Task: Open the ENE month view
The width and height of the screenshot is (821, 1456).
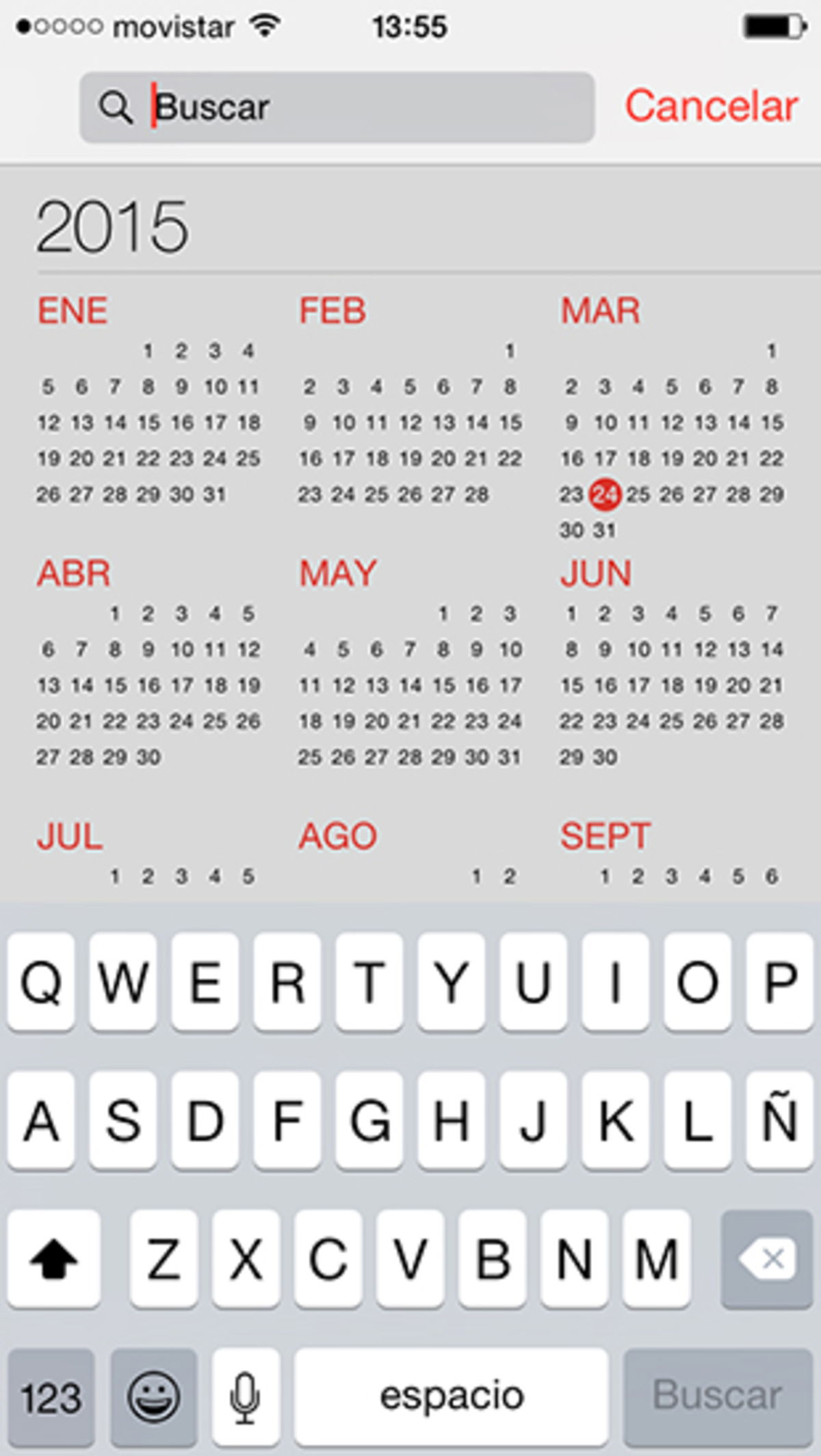Action: click(73, 309)
